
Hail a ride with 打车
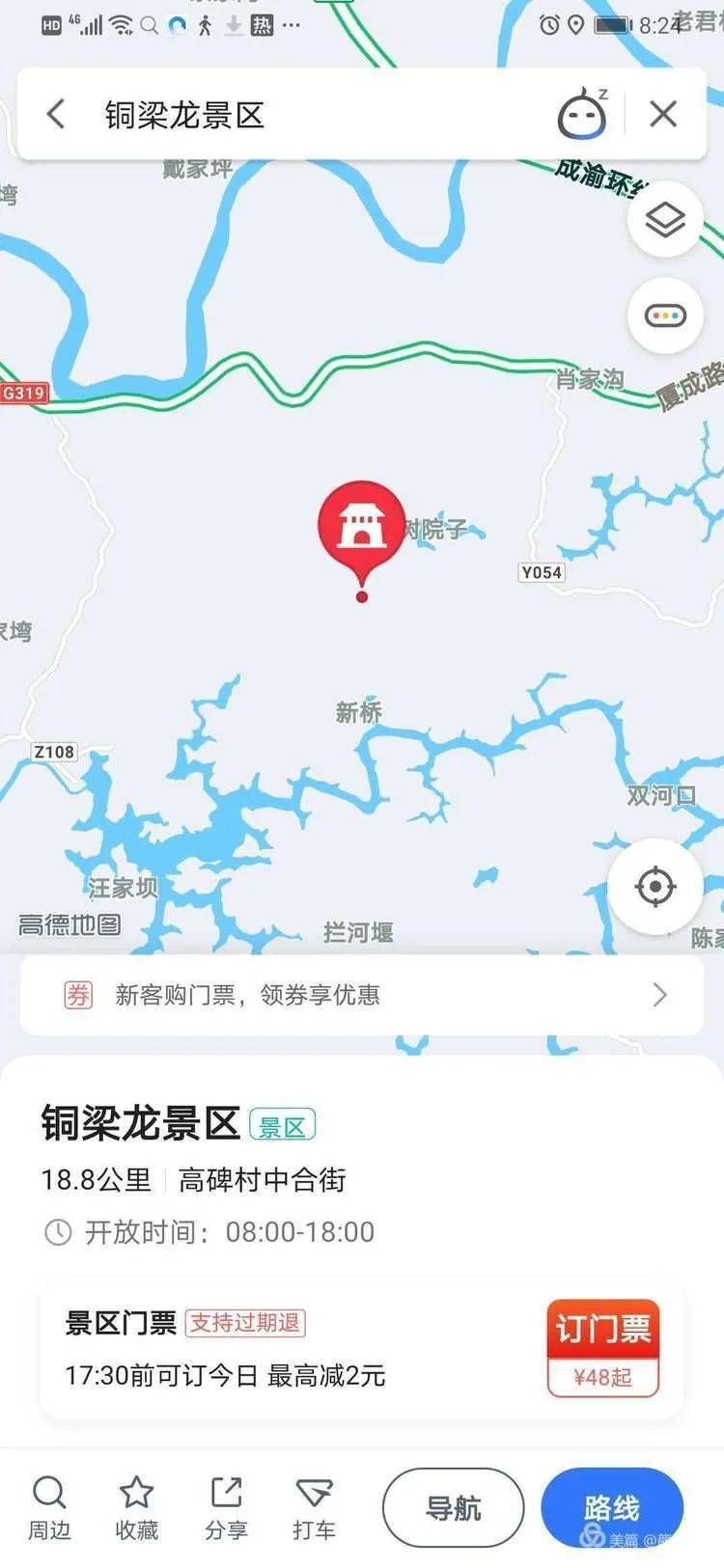tap(314, 1508)
